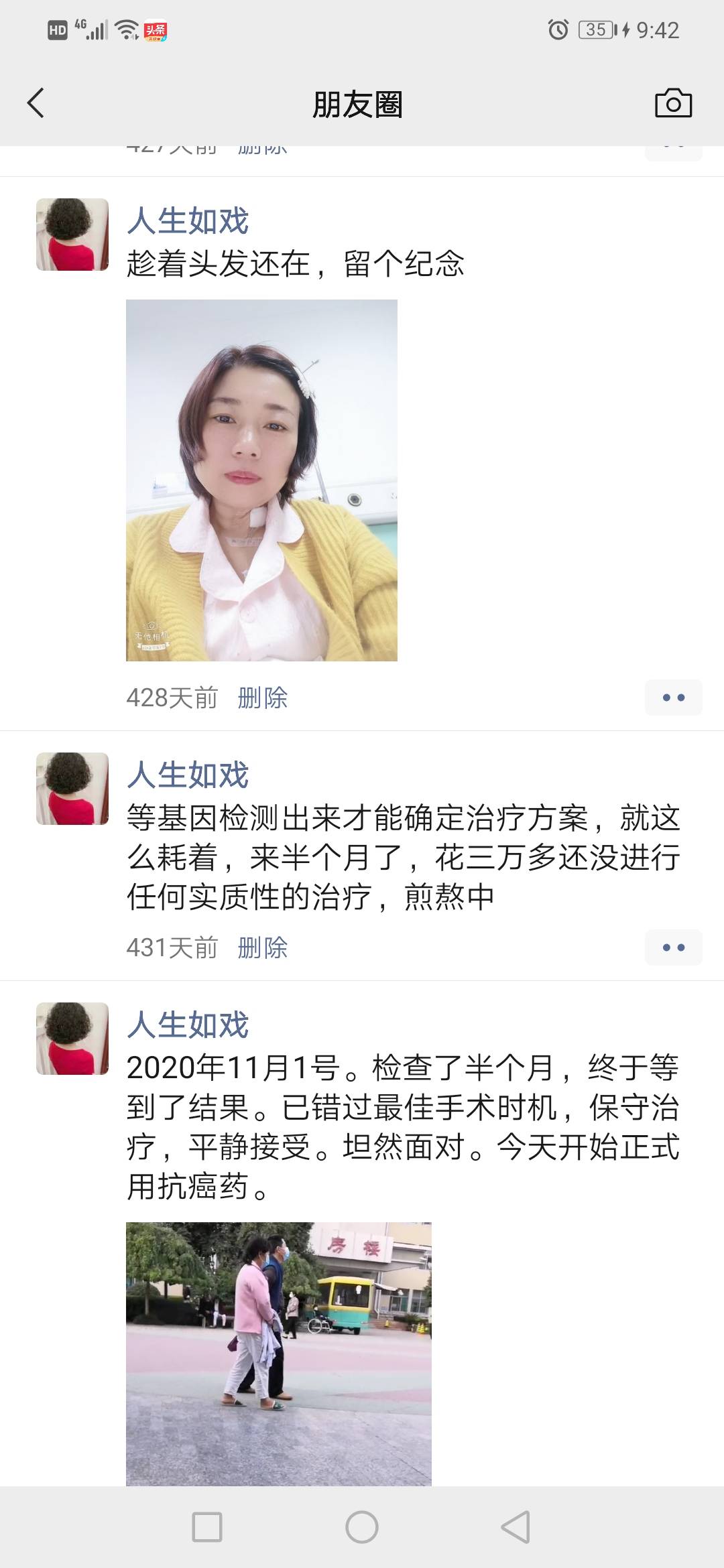Expand the gene test post's like/comment options

pyautogui.click(x=672, y=948)
